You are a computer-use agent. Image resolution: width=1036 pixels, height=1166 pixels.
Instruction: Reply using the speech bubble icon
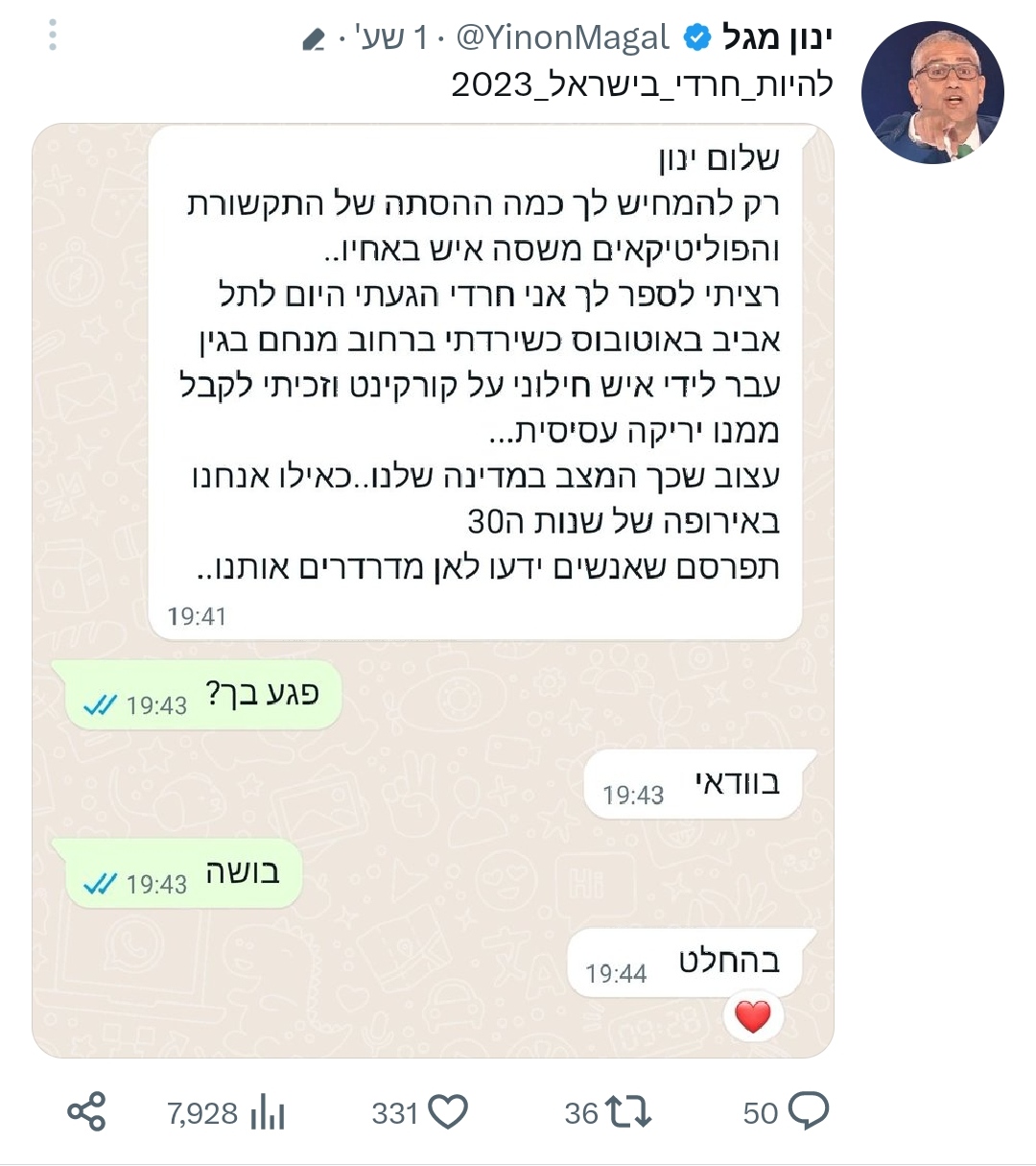coord(811,1110)
